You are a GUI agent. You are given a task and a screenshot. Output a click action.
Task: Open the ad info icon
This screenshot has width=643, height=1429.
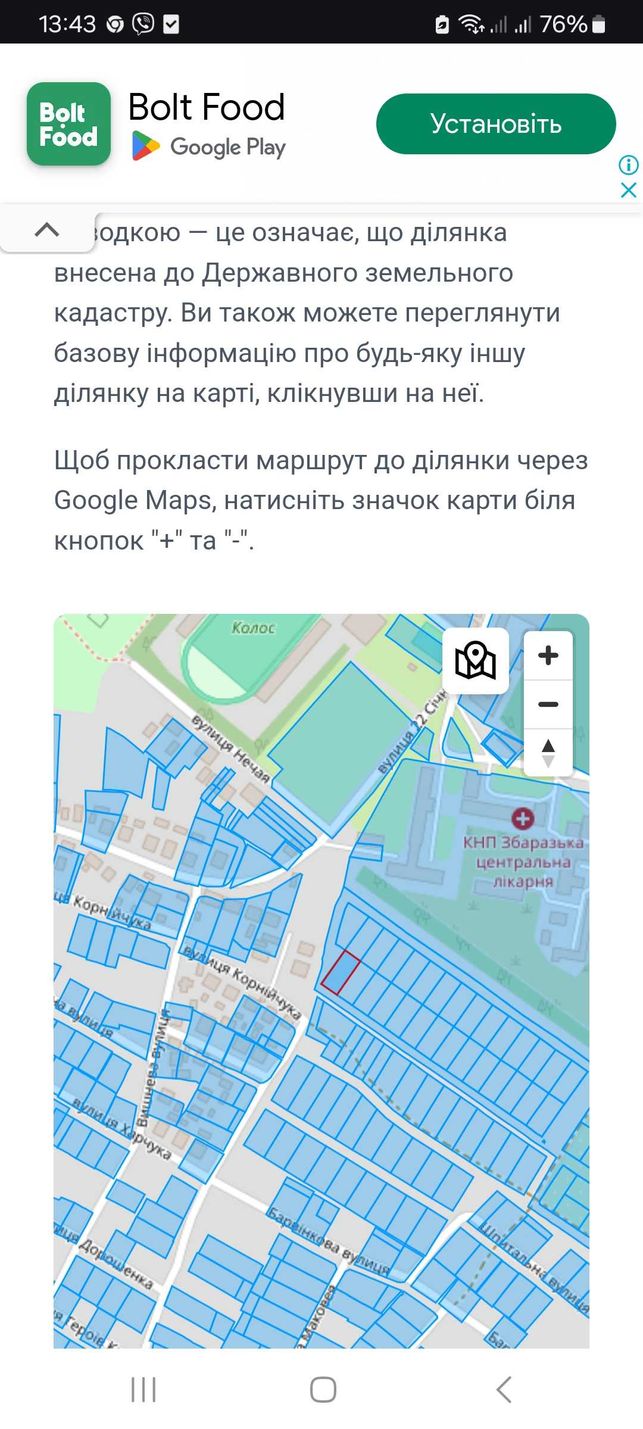click(x=628, y=165)
